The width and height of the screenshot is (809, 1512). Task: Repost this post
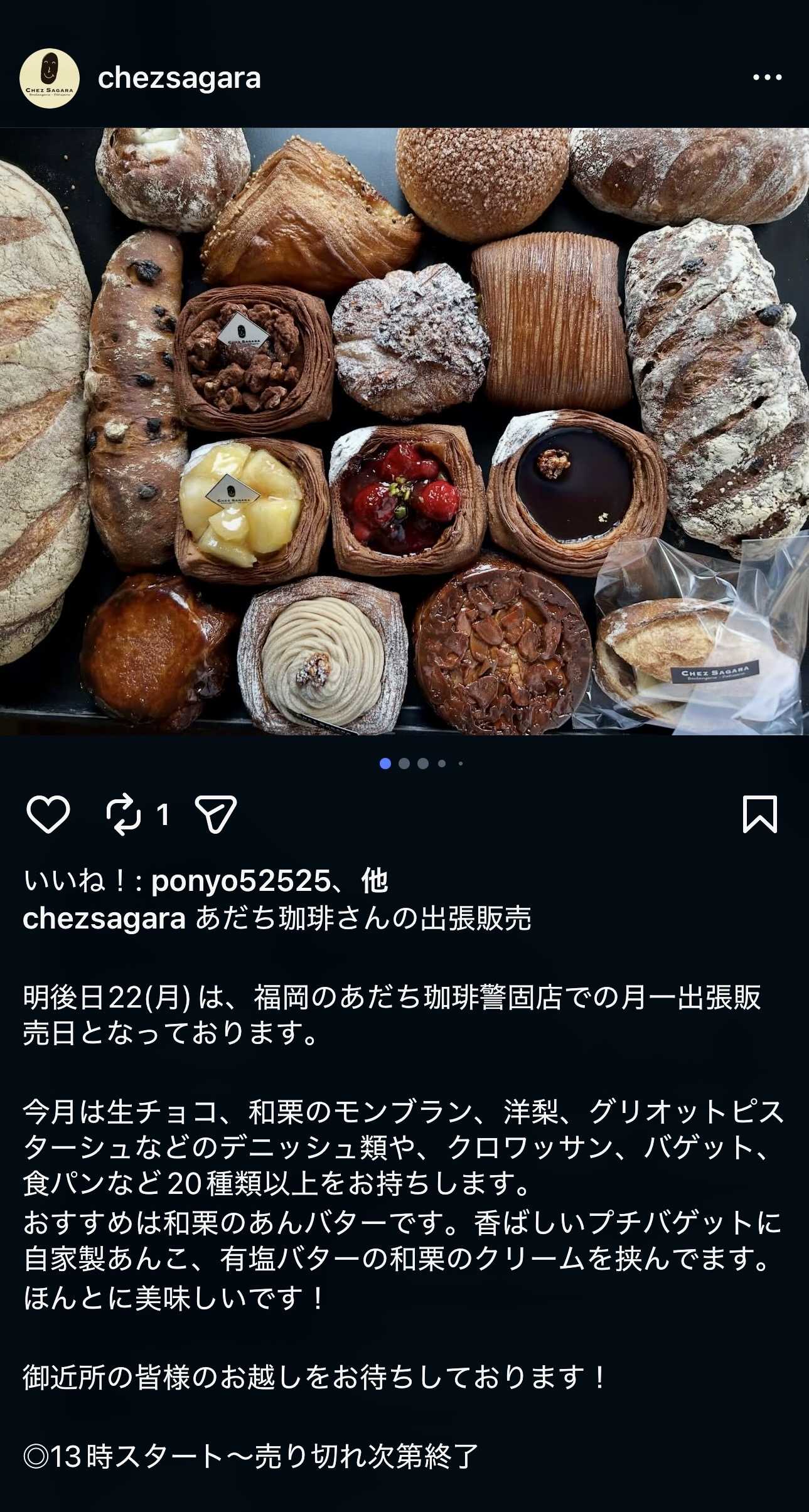tap(124, 814)
